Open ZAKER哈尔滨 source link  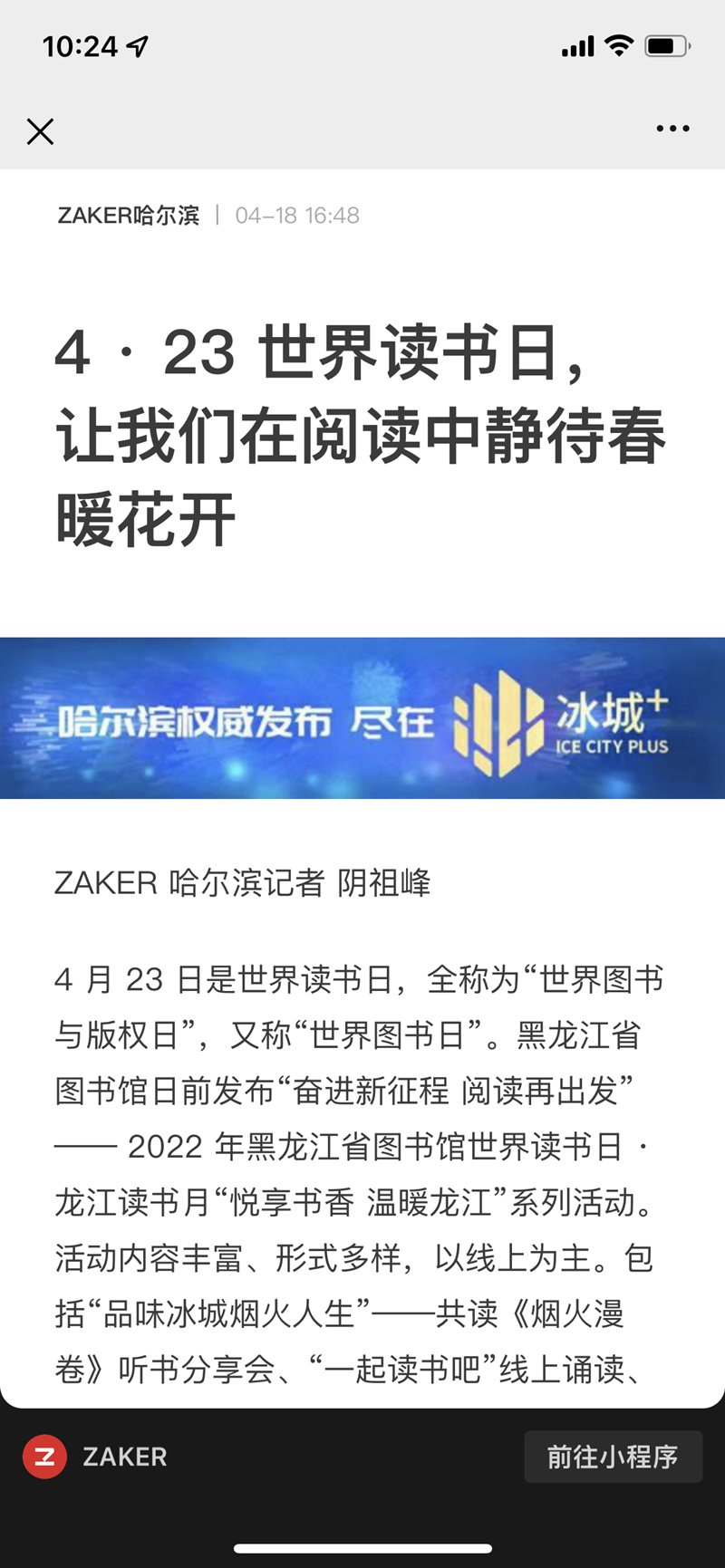(128, 216)
